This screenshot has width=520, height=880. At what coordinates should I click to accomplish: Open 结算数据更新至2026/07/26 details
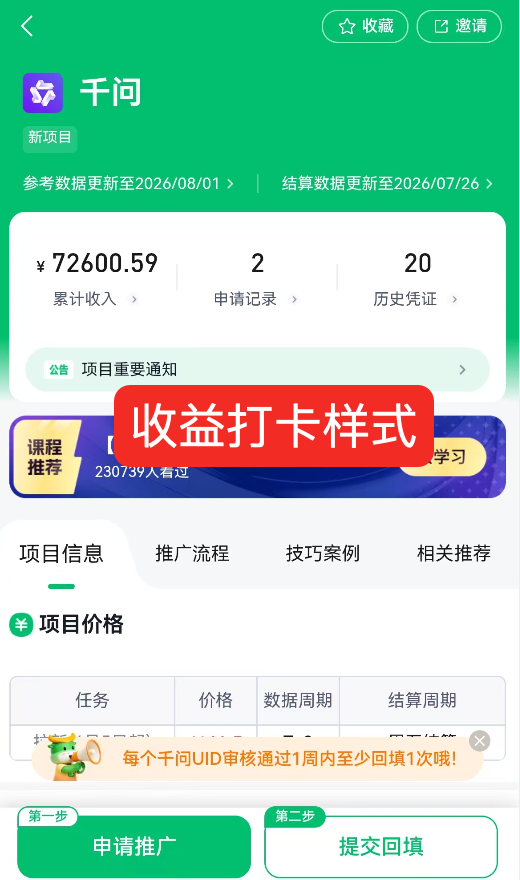(x=387, y=184)
